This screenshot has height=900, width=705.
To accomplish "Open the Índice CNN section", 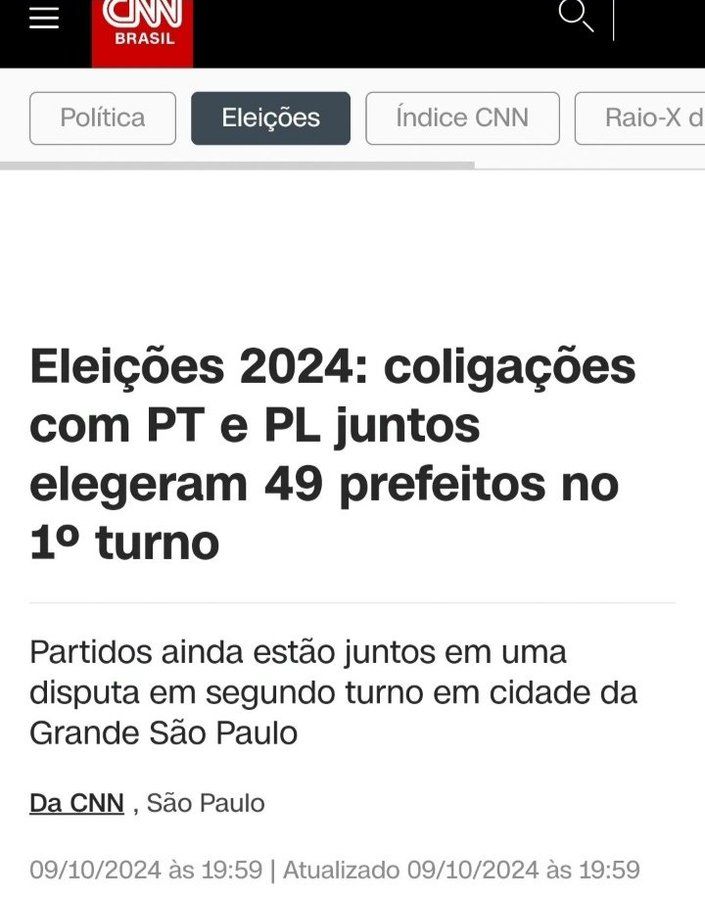I will [x=462, y=118].
